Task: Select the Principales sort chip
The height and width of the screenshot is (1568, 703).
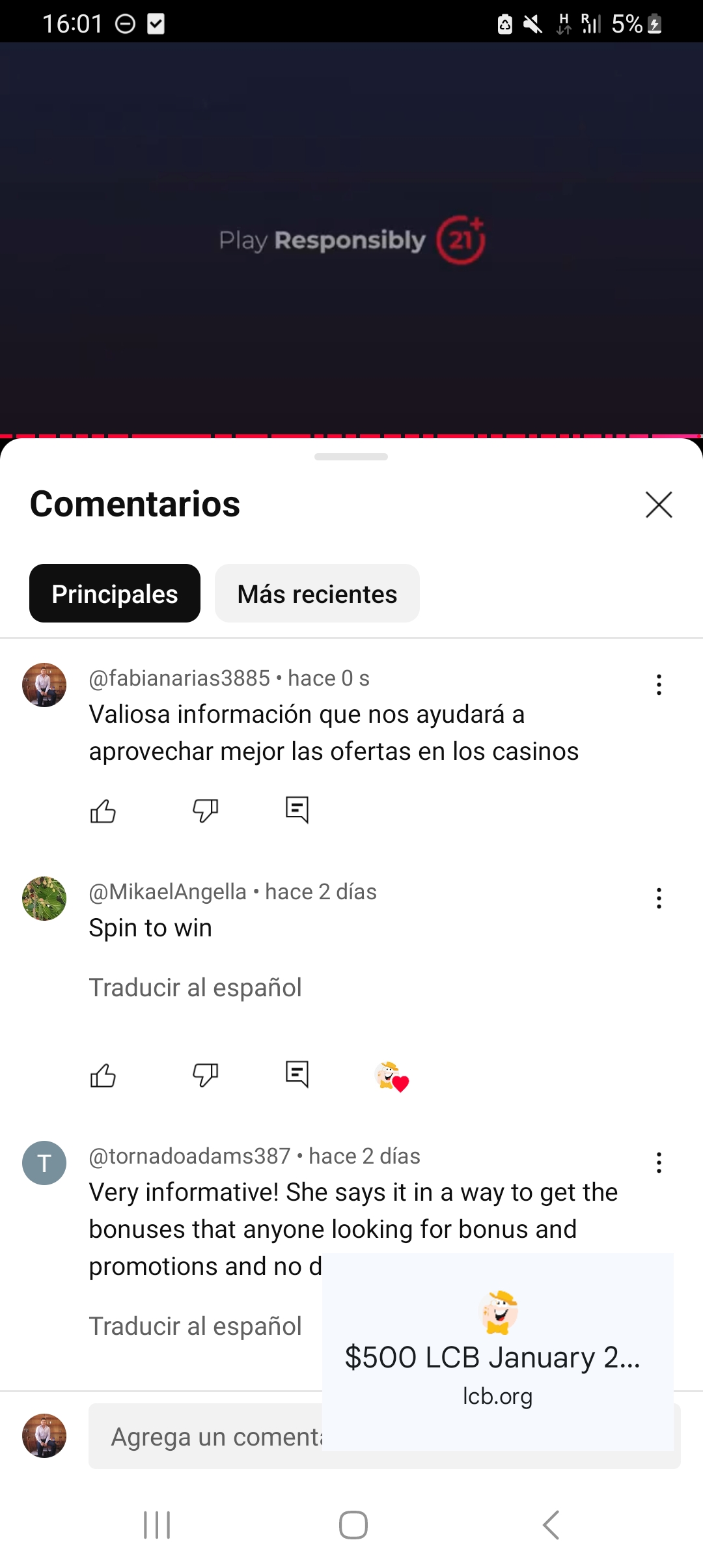Action: click(x=115, y=593)
